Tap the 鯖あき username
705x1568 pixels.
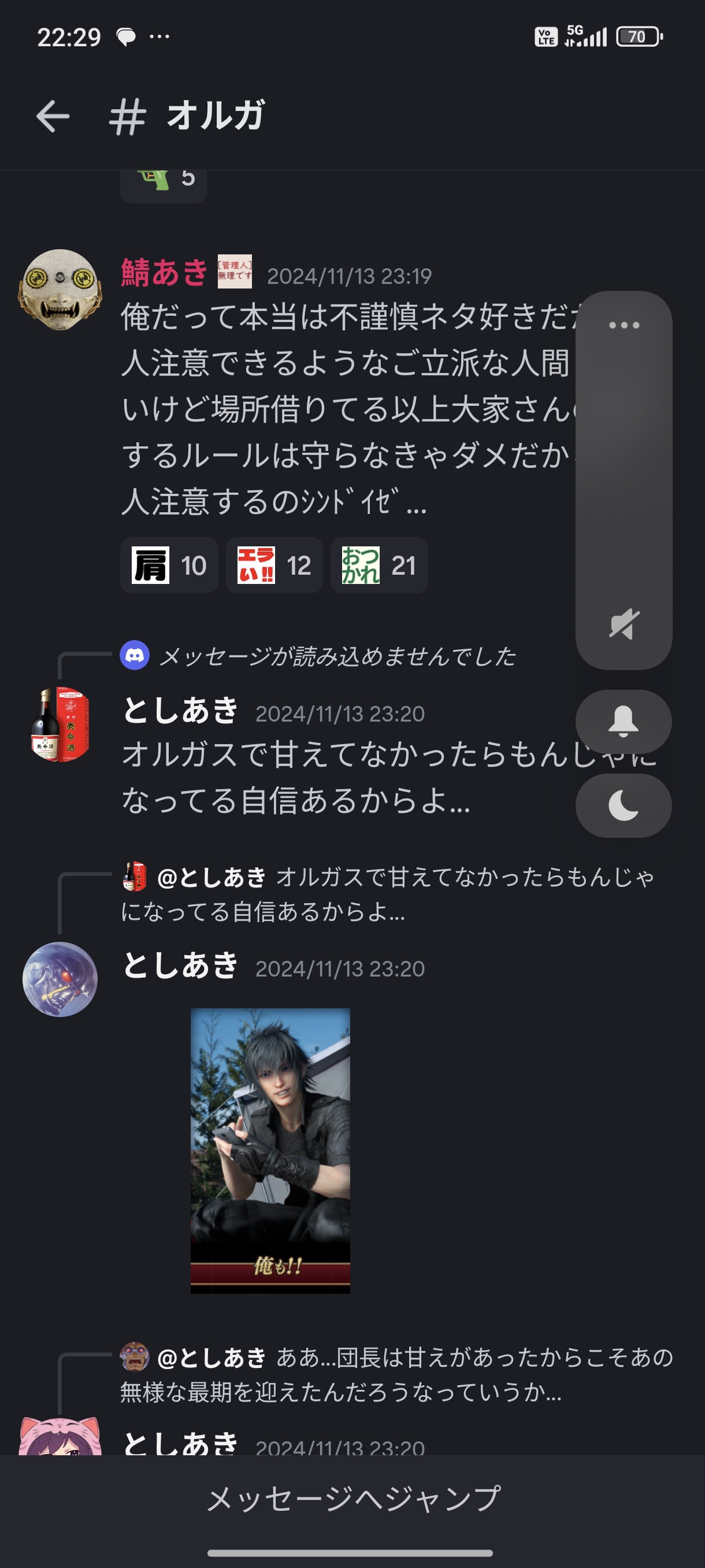164,272
